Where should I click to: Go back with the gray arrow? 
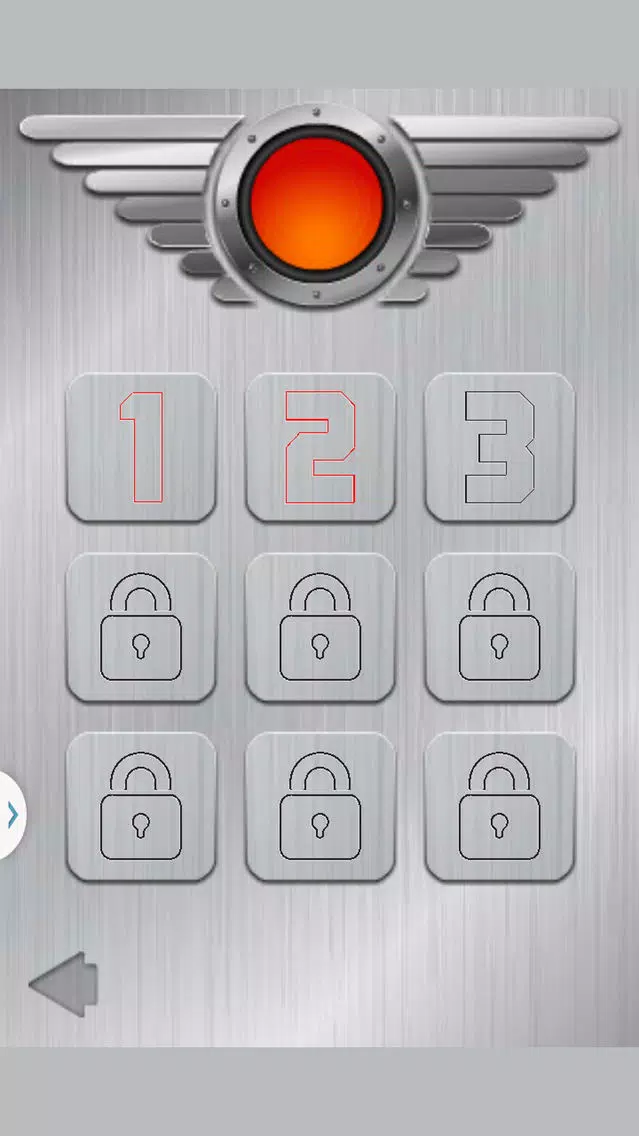point(64,984)
